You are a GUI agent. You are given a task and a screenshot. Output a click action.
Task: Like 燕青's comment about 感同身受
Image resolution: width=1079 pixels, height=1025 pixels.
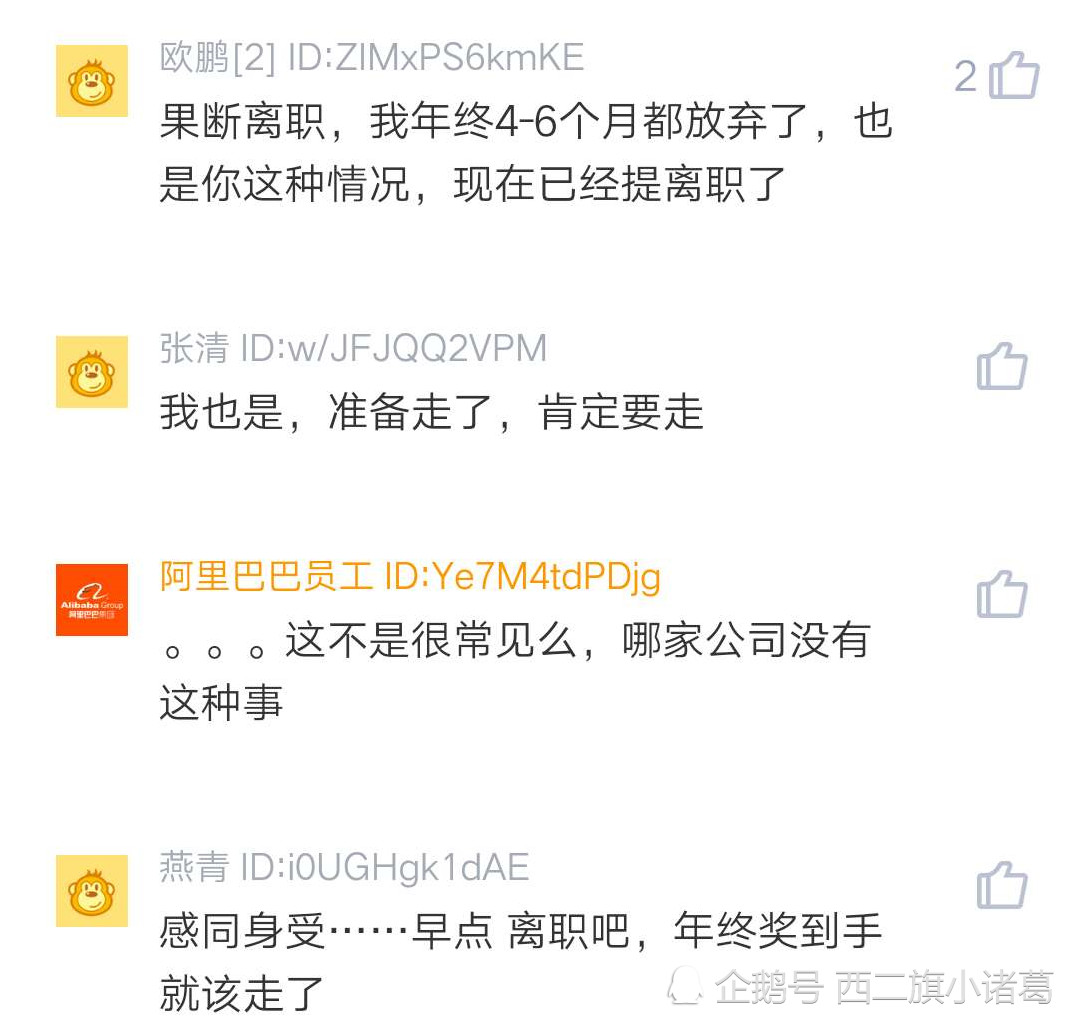pos(1002,884)
